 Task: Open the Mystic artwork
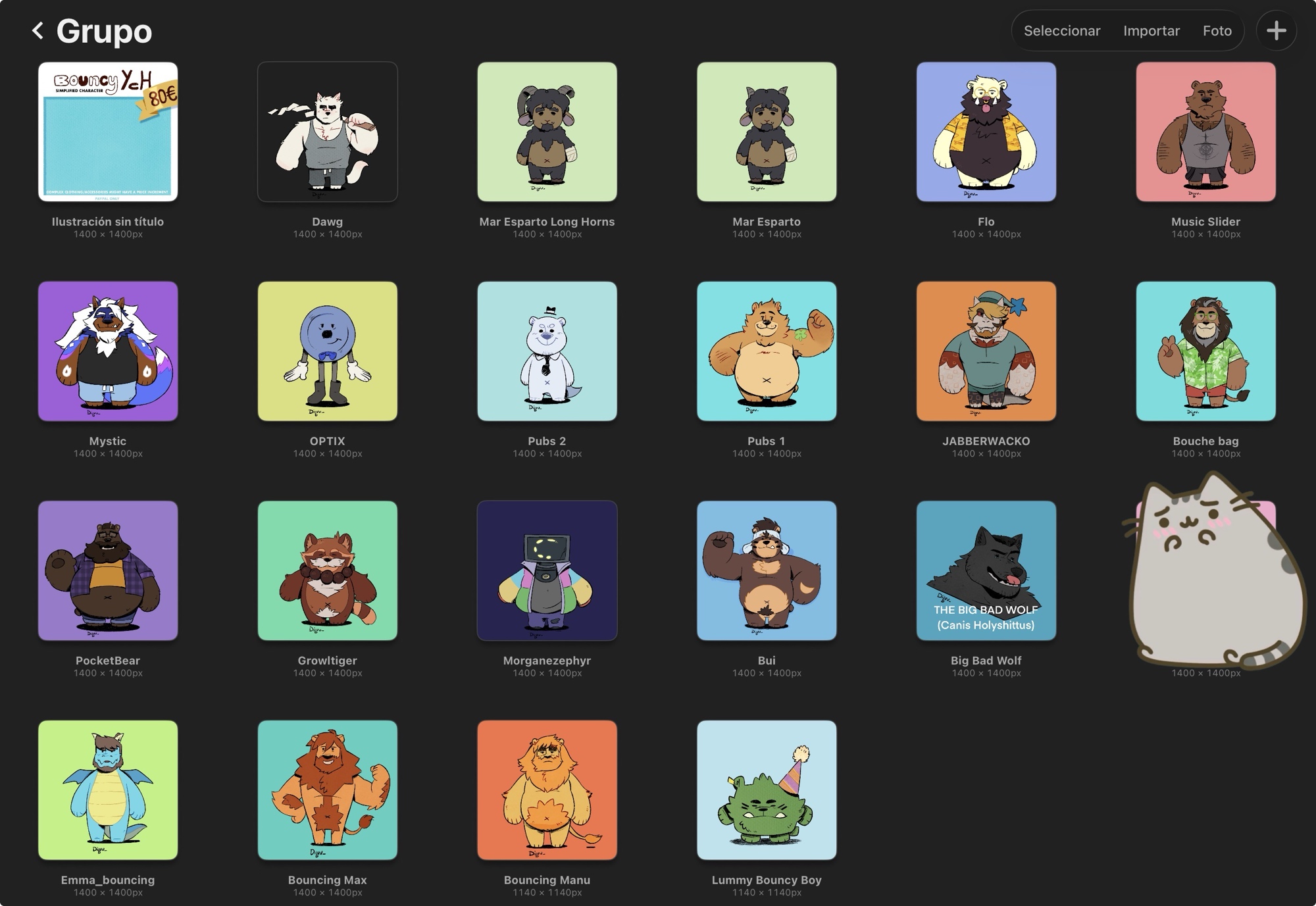tap(108, 351)
